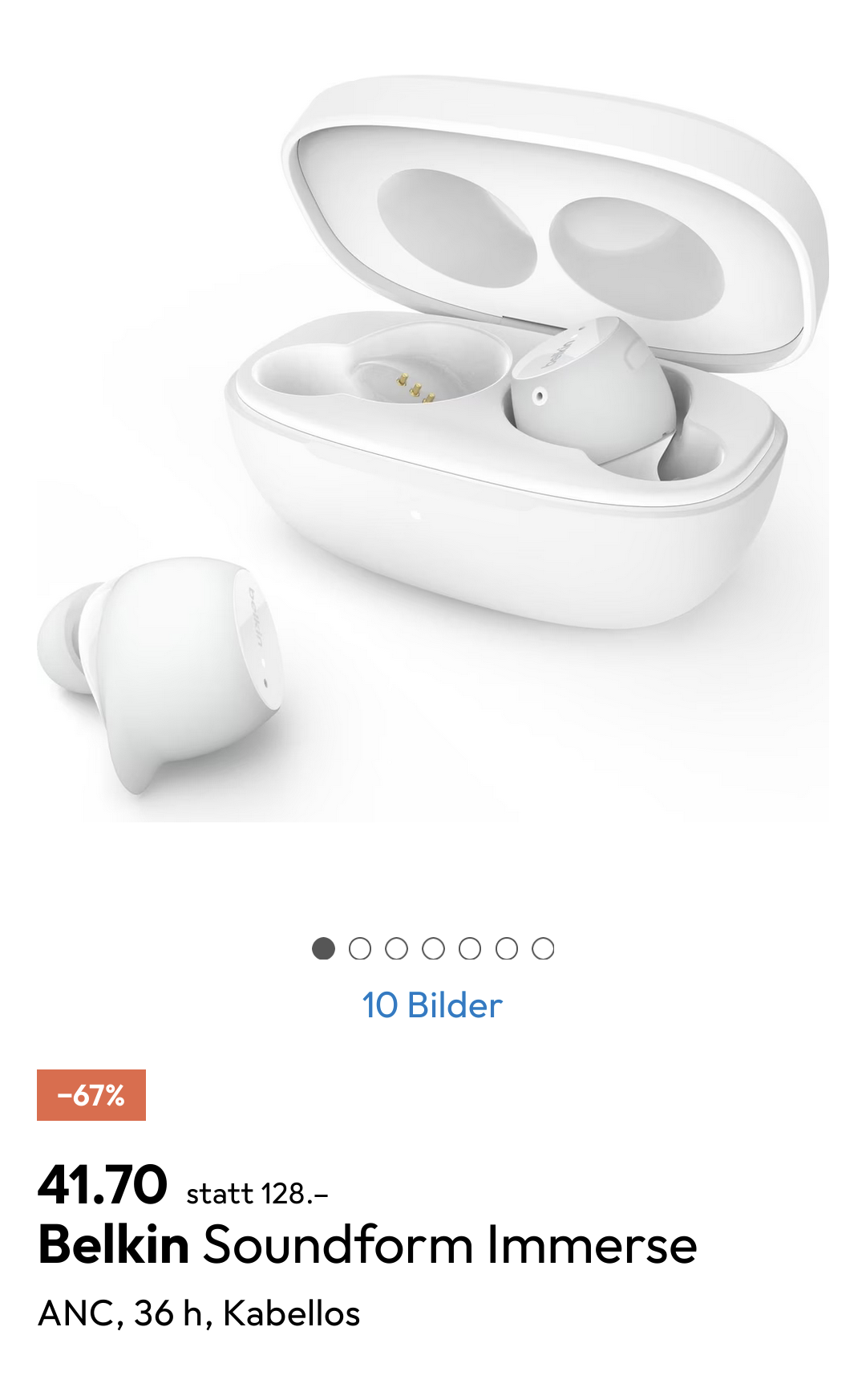
Task: Jump to the second image indicator dot
Action: (x=360, y=948)
